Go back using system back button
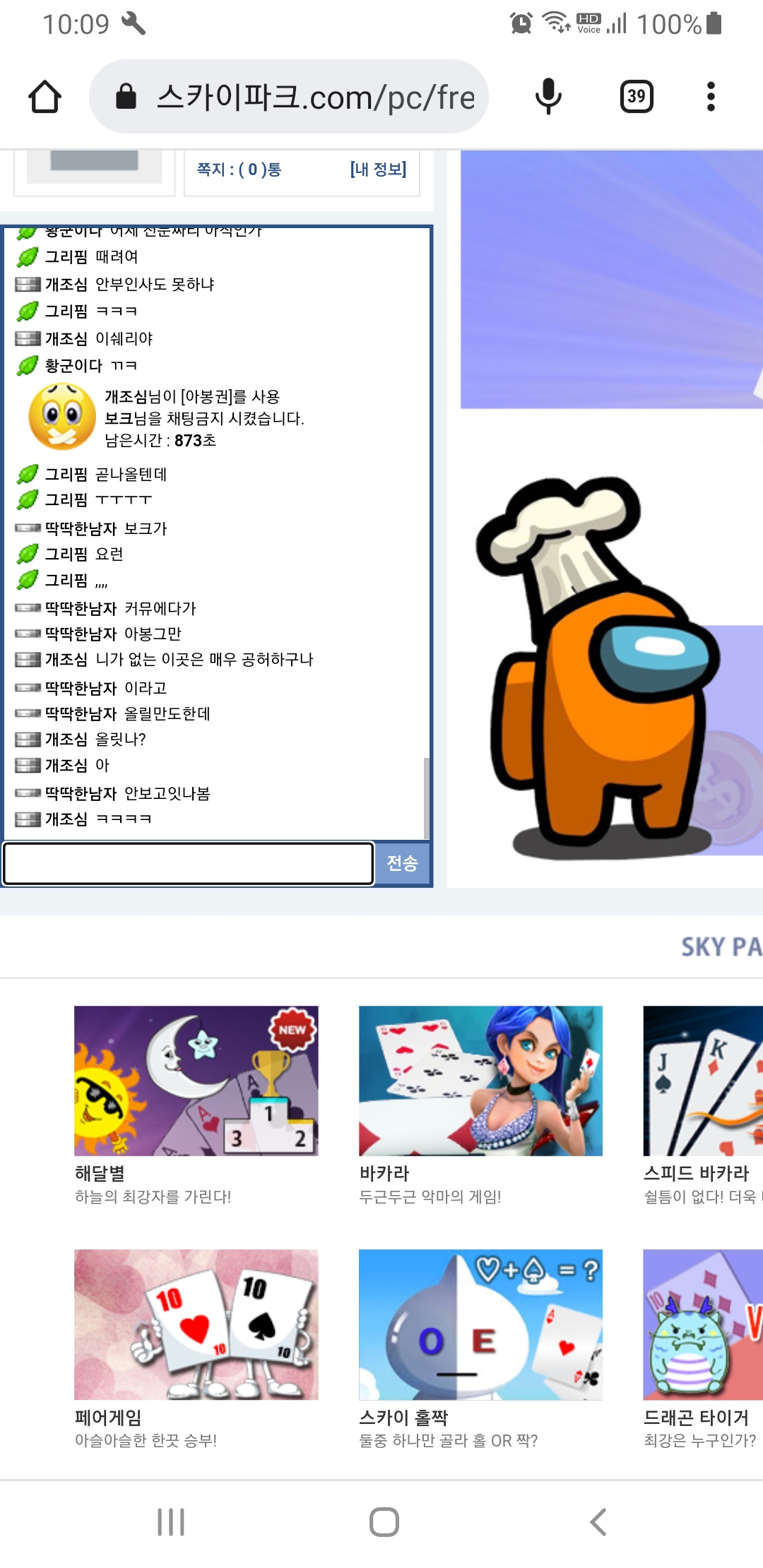 tap(598, 1521)
